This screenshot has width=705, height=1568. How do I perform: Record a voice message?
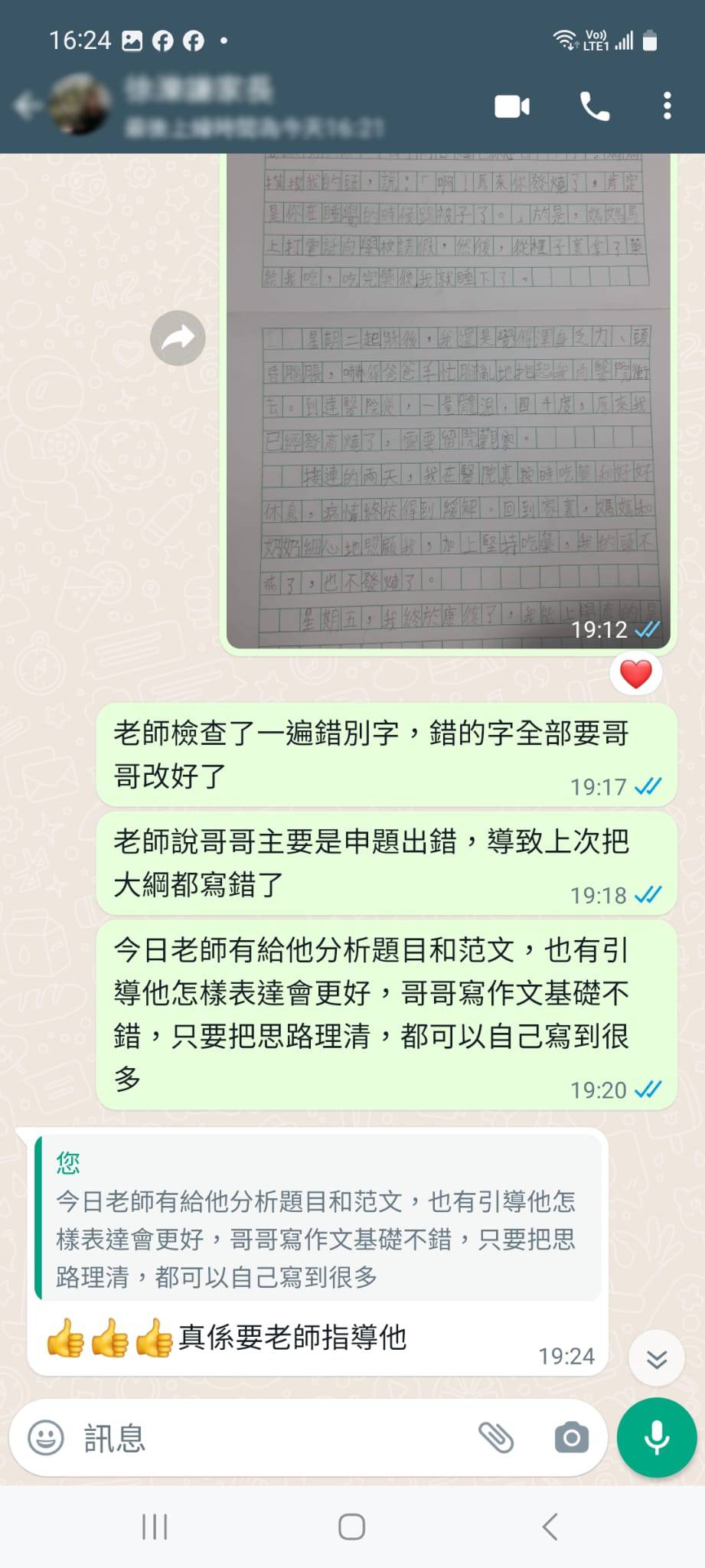656,1438
